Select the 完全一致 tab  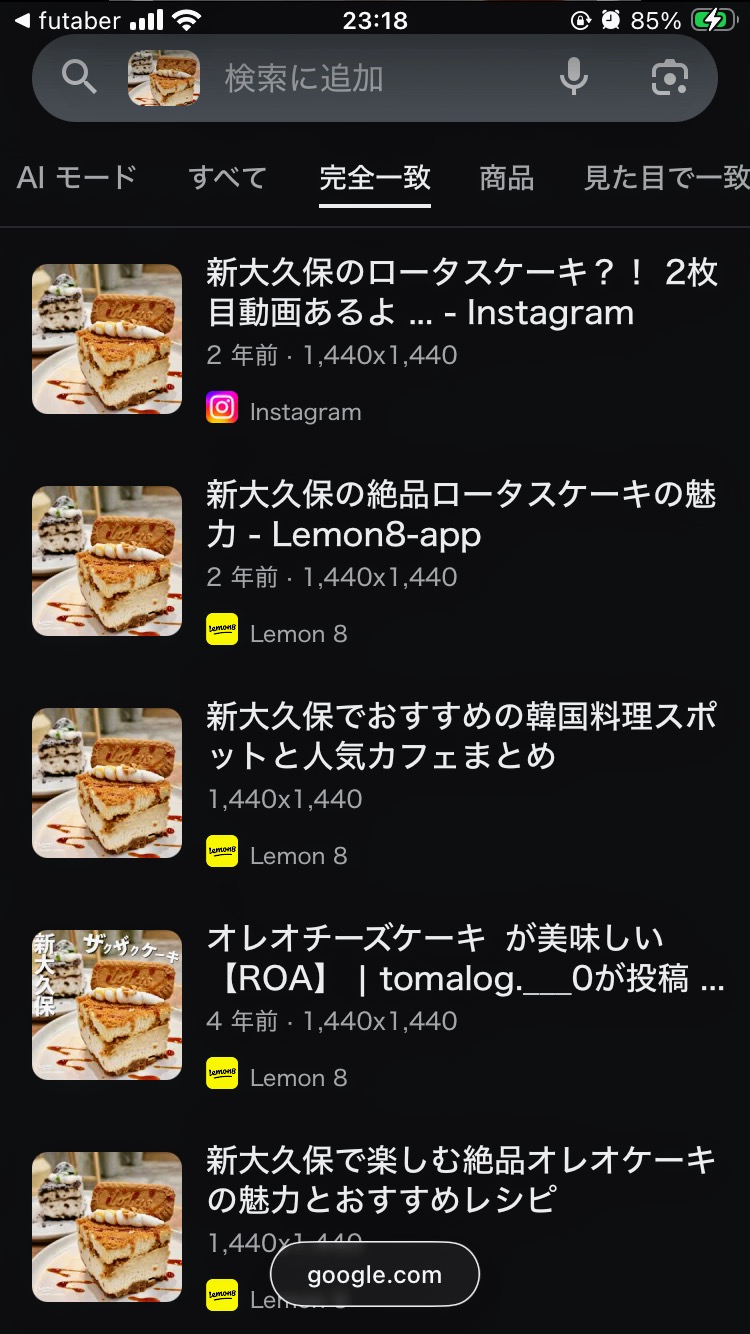pyautogui.click(x=375, y=178)
